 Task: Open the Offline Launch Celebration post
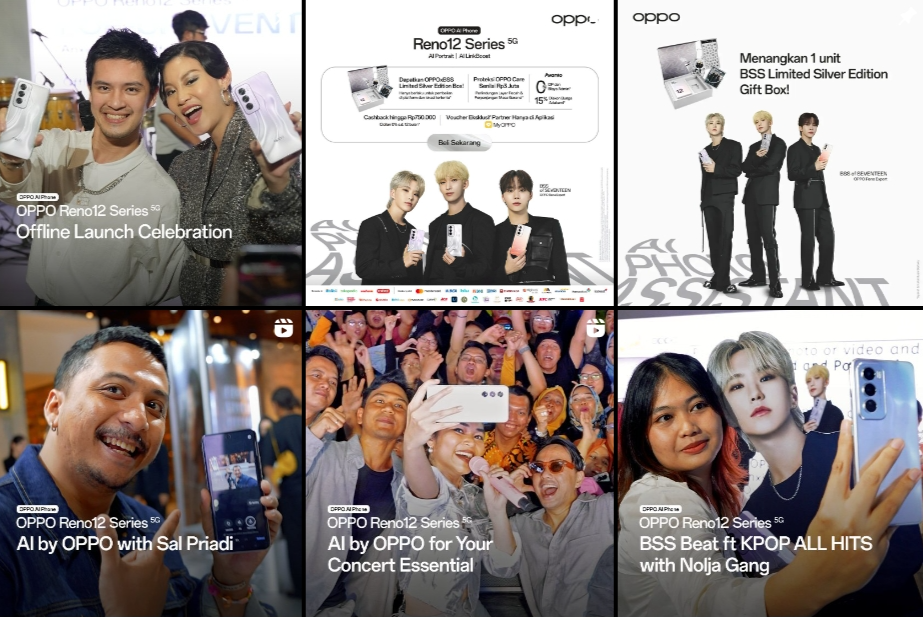[150, 152]
